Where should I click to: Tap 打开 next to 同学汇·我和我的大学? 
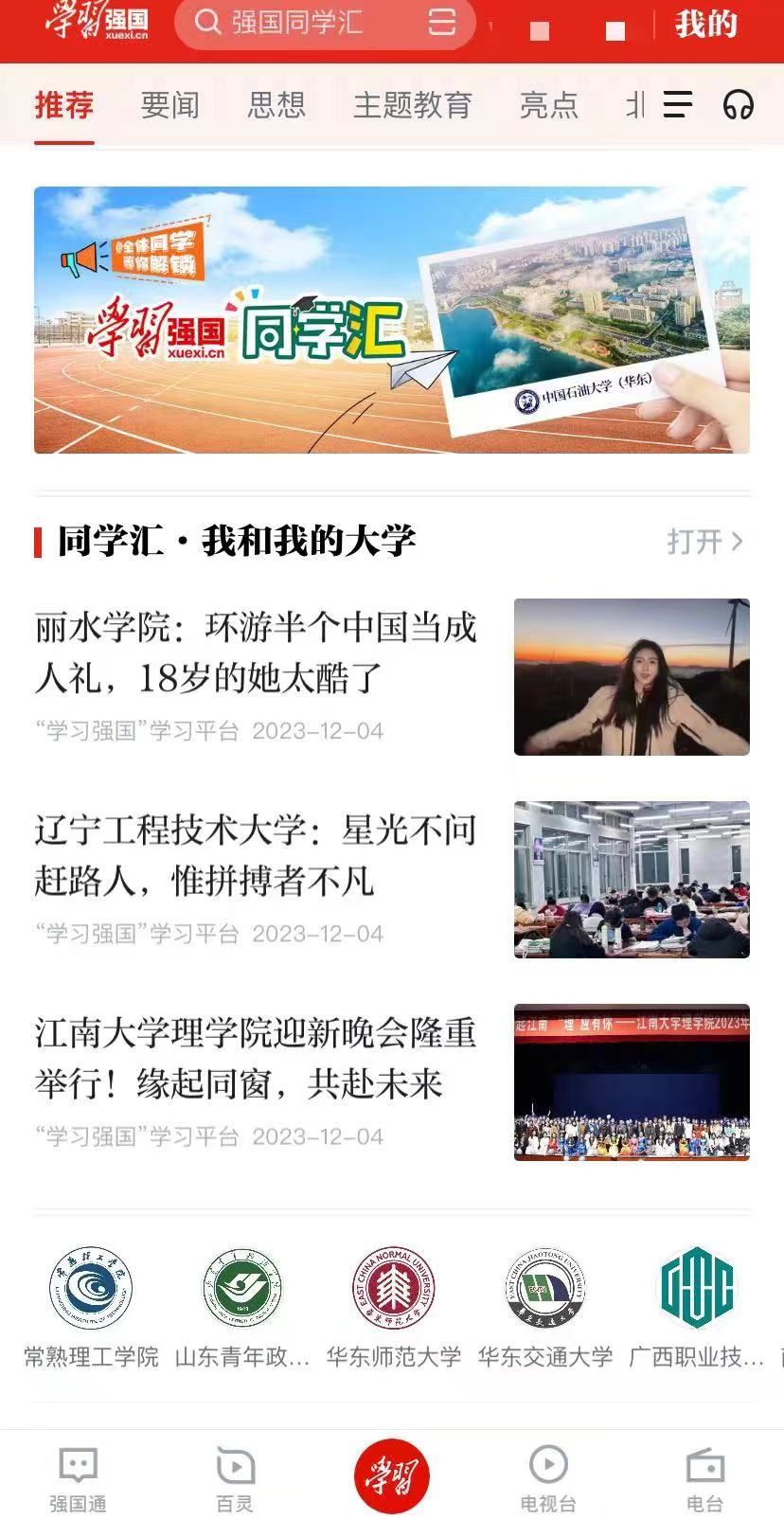[704, 542]
